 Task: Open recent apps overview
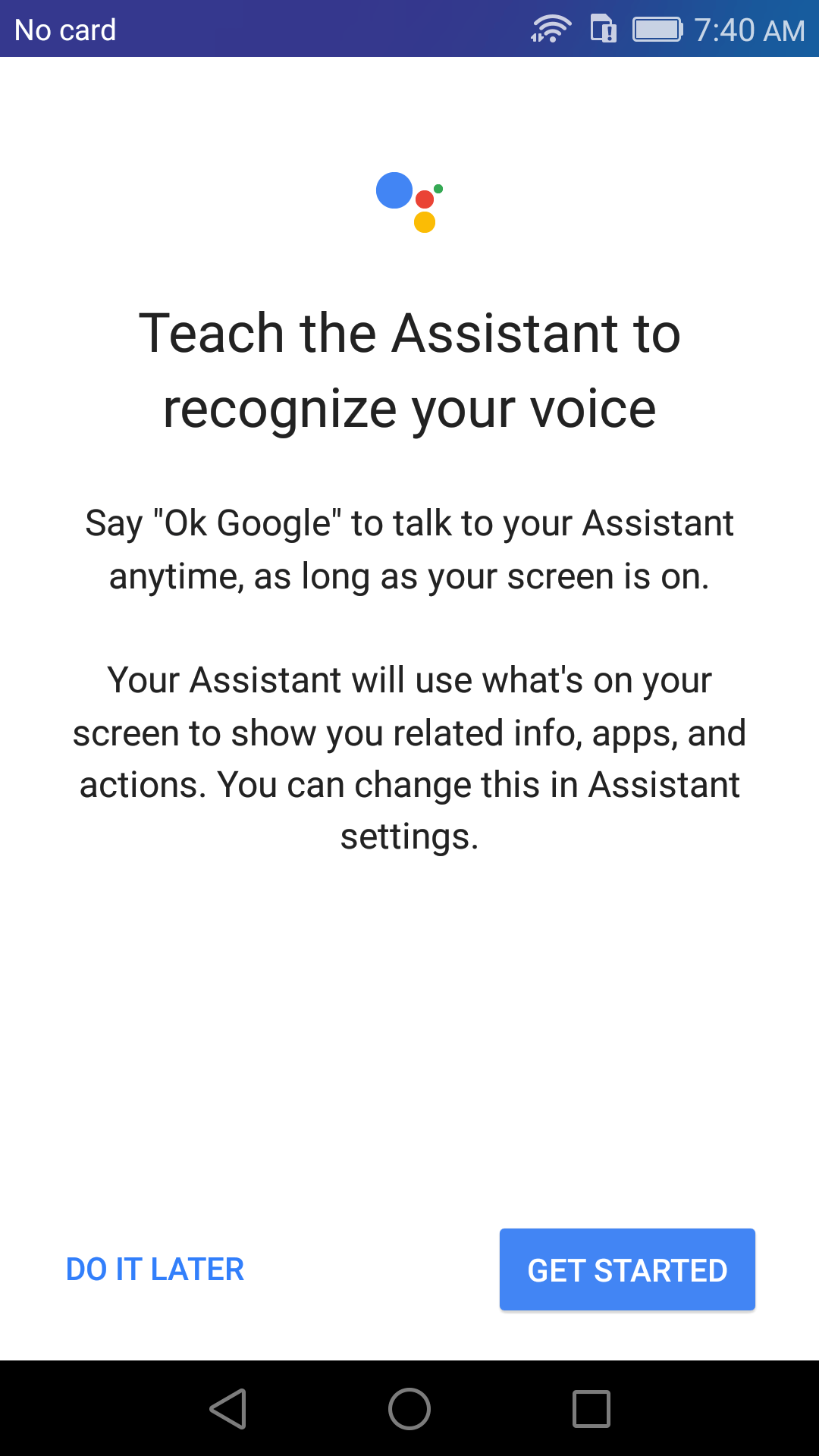click(x=591, y=1409)
